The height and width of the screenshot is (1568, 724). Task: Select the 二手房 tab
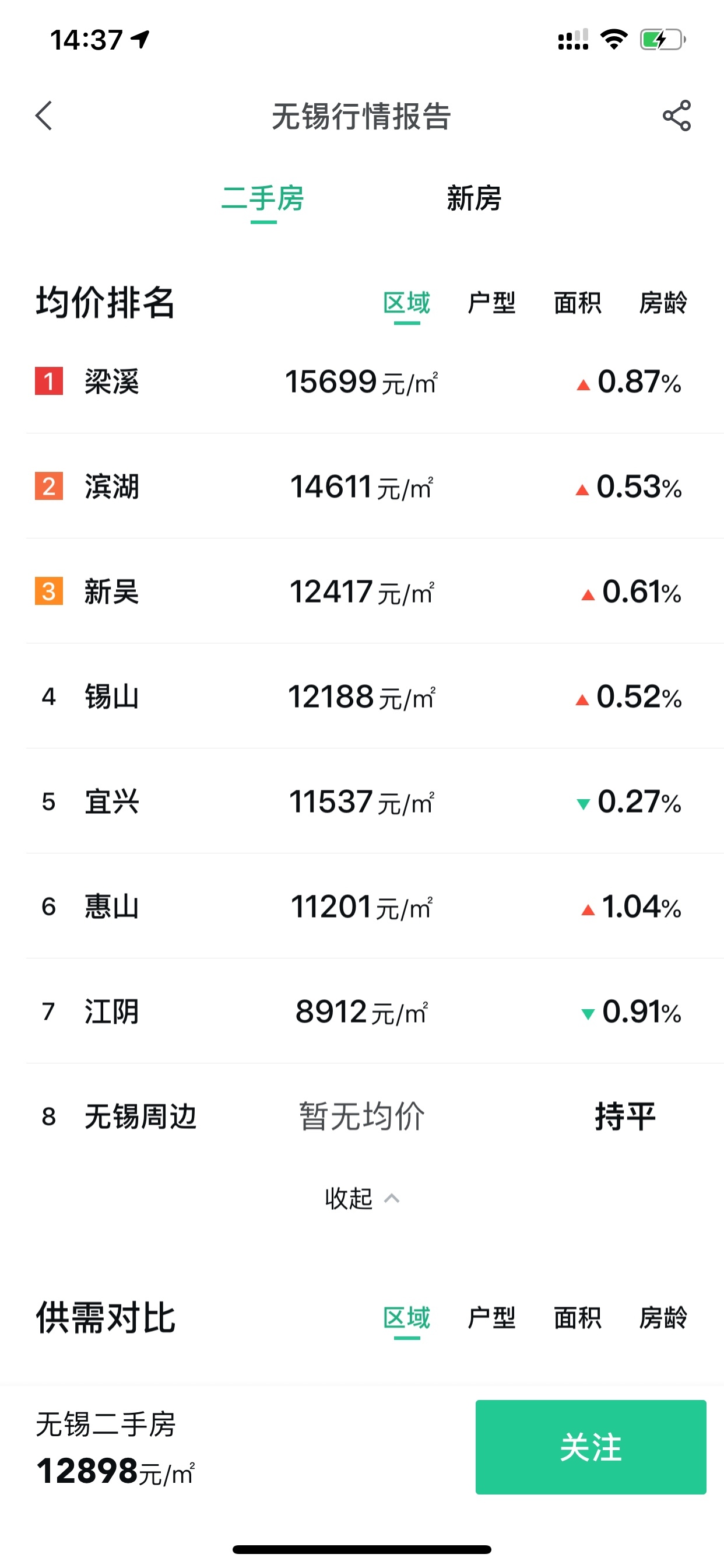click(x=263, y=198)
